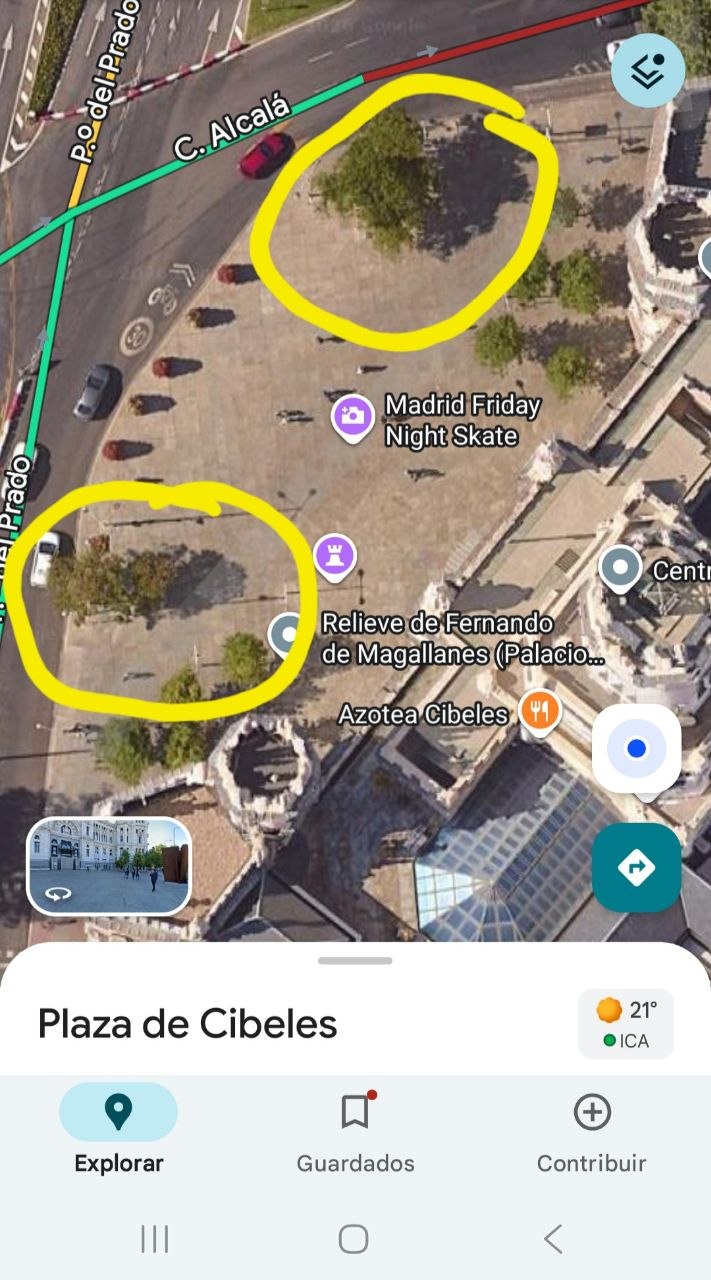This screenshot has height=1280, width=711.
Task: Tap the Relieve de Fernando de Magallanes marker
Action: coord(288,634)
